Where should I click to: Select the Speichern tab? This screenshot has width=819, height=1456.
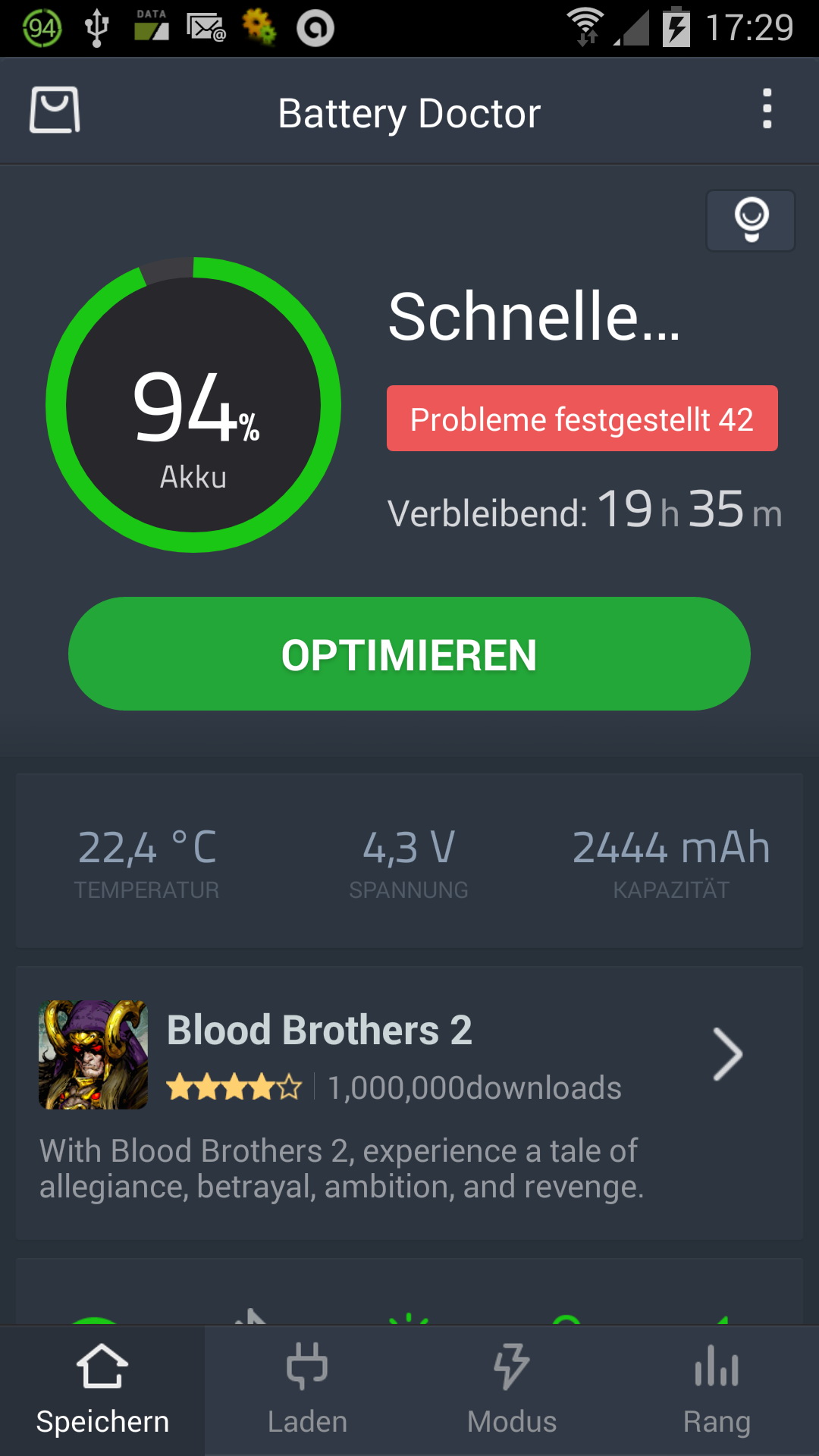(x=102, y=1391)
